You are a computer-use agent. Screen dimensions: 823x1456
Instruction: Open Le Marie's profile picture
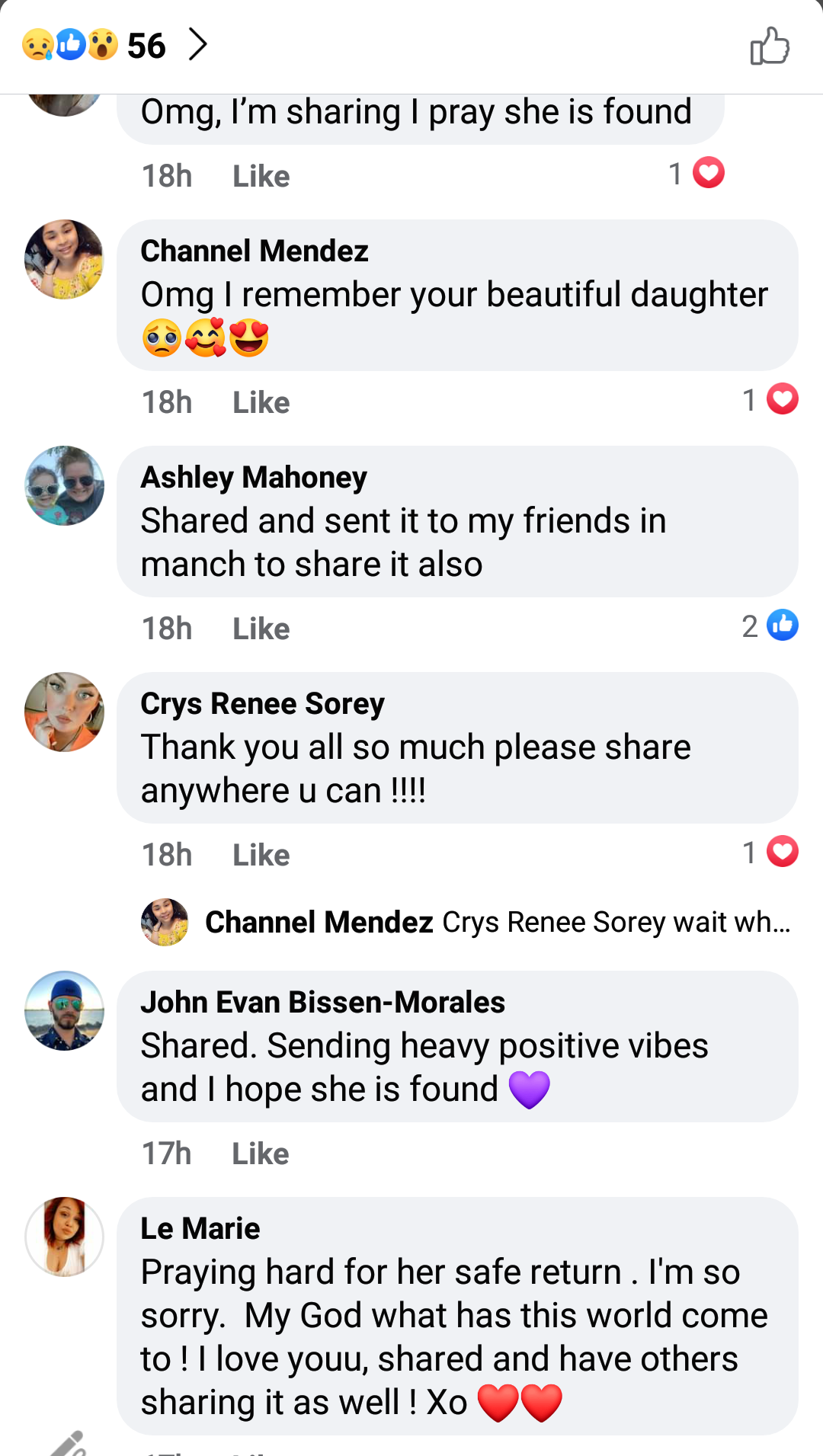(64, 1237)
